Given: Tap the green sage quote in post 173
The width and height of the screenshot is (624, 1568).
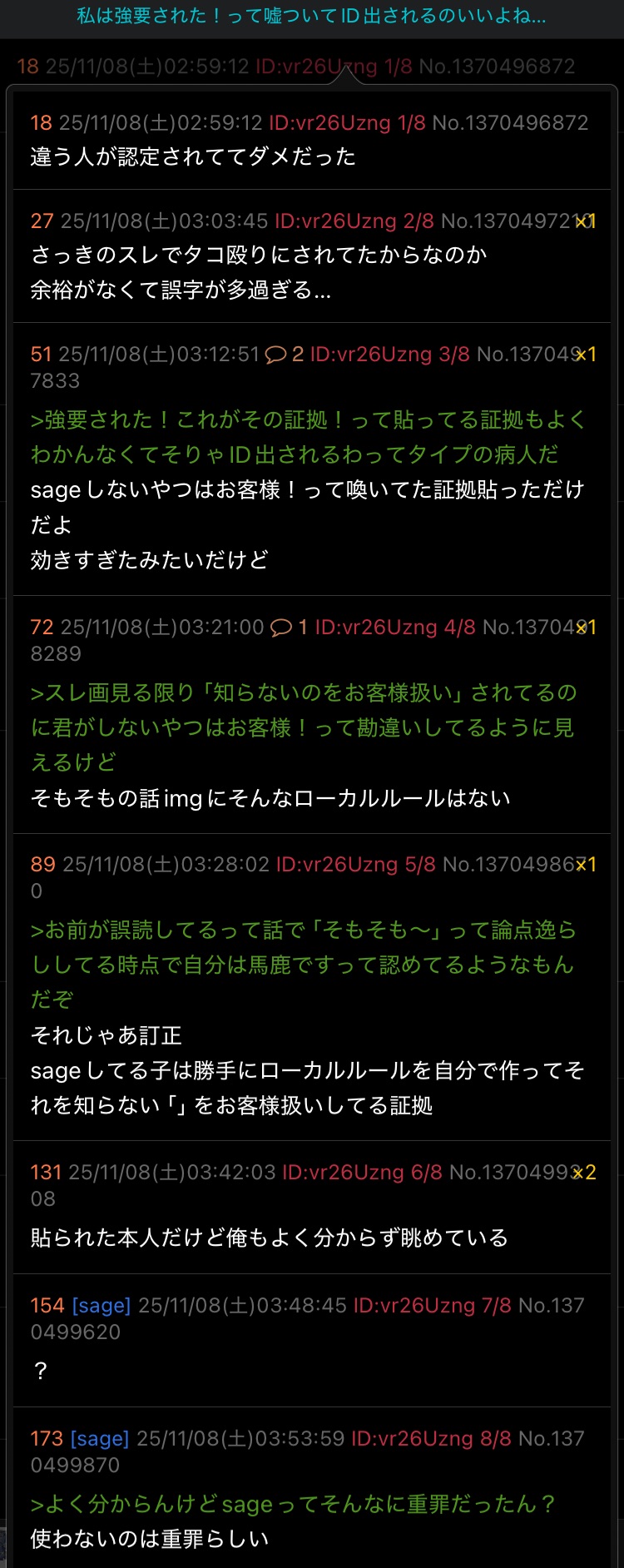Looking at the screenshot, I should tap(293, 1503).
